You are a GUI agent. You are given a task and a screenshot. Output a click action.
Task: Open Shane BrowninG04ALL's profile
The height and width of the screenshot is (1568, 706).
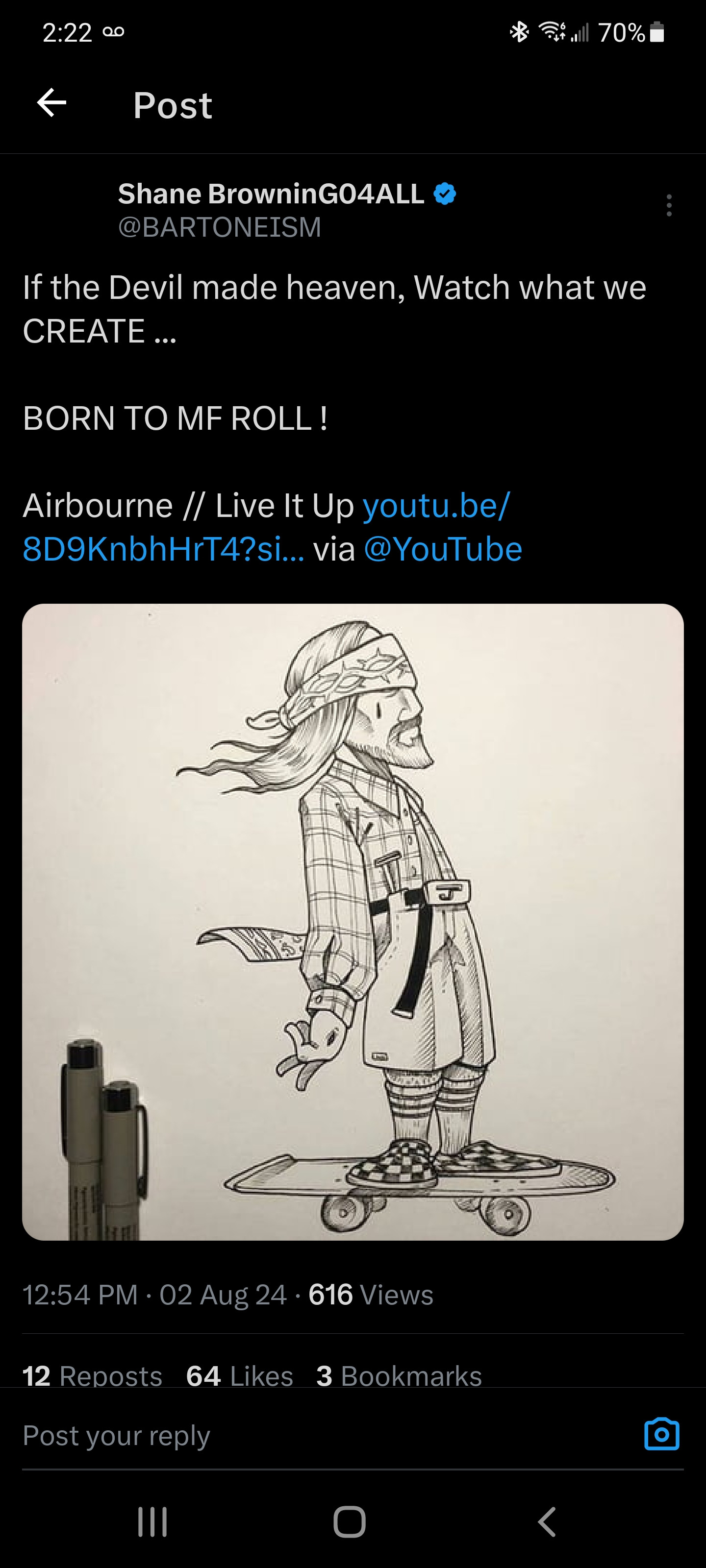click(x=271, y=194)
